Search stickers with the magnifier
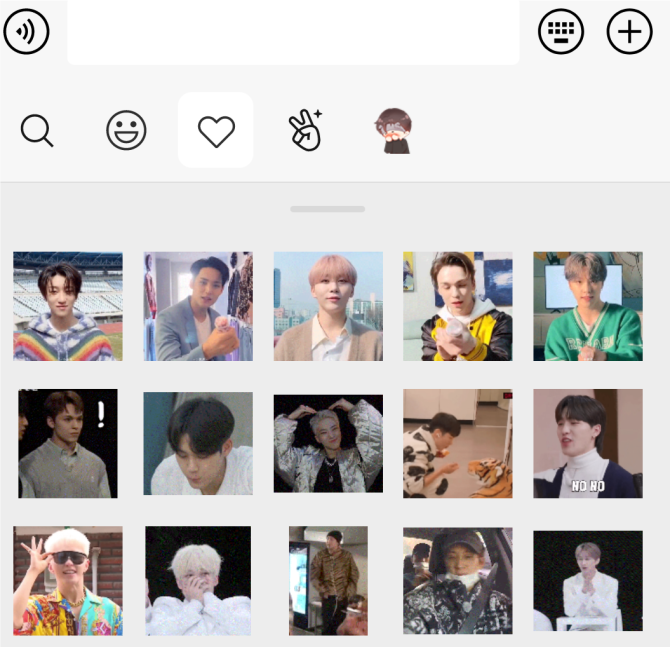Image resolution: width=670 pixels, height=647 pixels. click(37, 130)
